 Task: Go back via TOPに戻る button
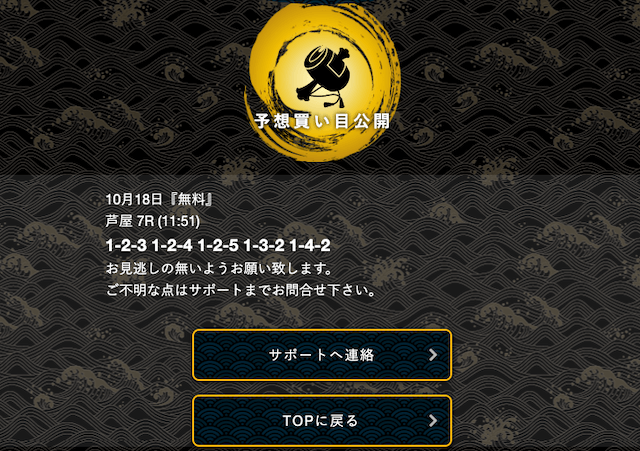click(x=321, y=421)
